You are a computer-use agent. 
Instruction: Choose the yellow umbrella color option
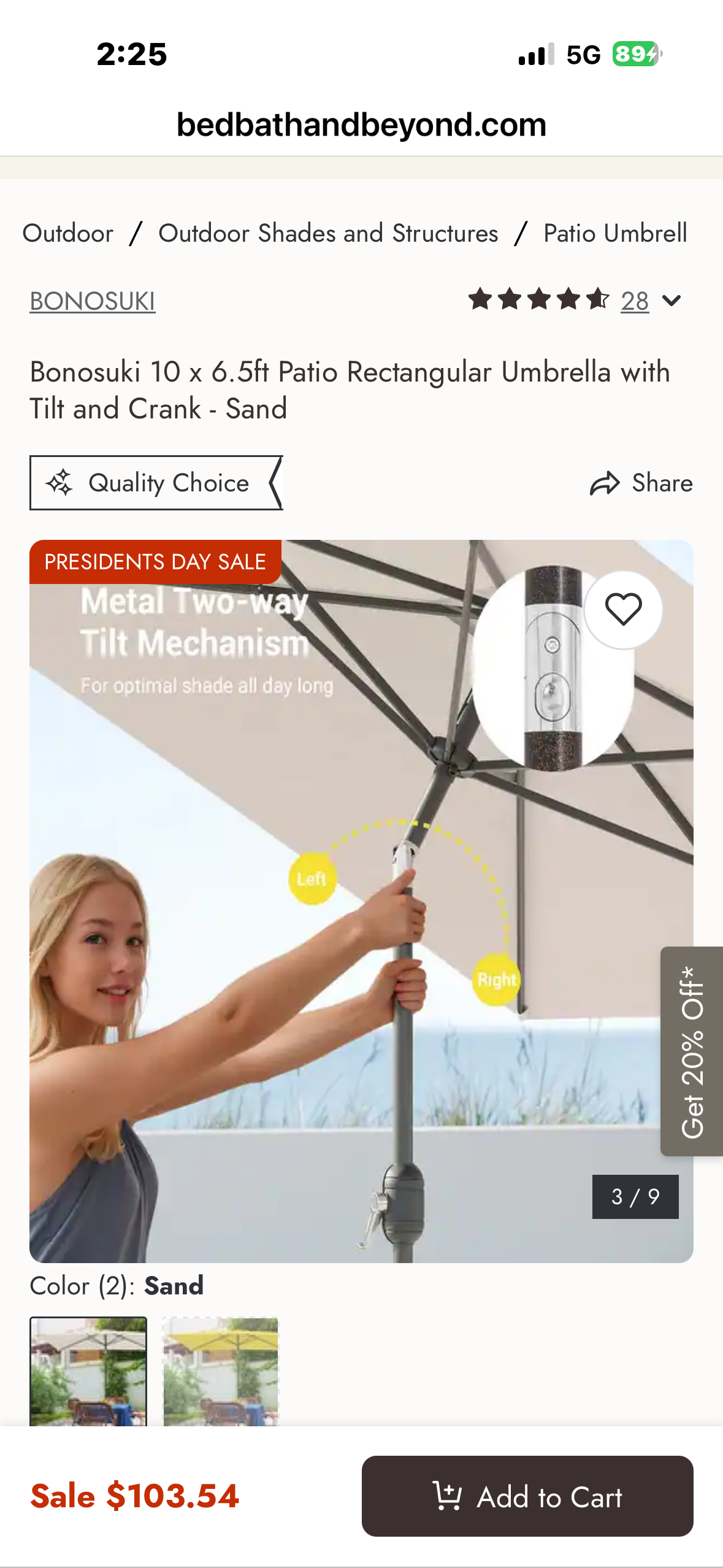(220, 1370)
